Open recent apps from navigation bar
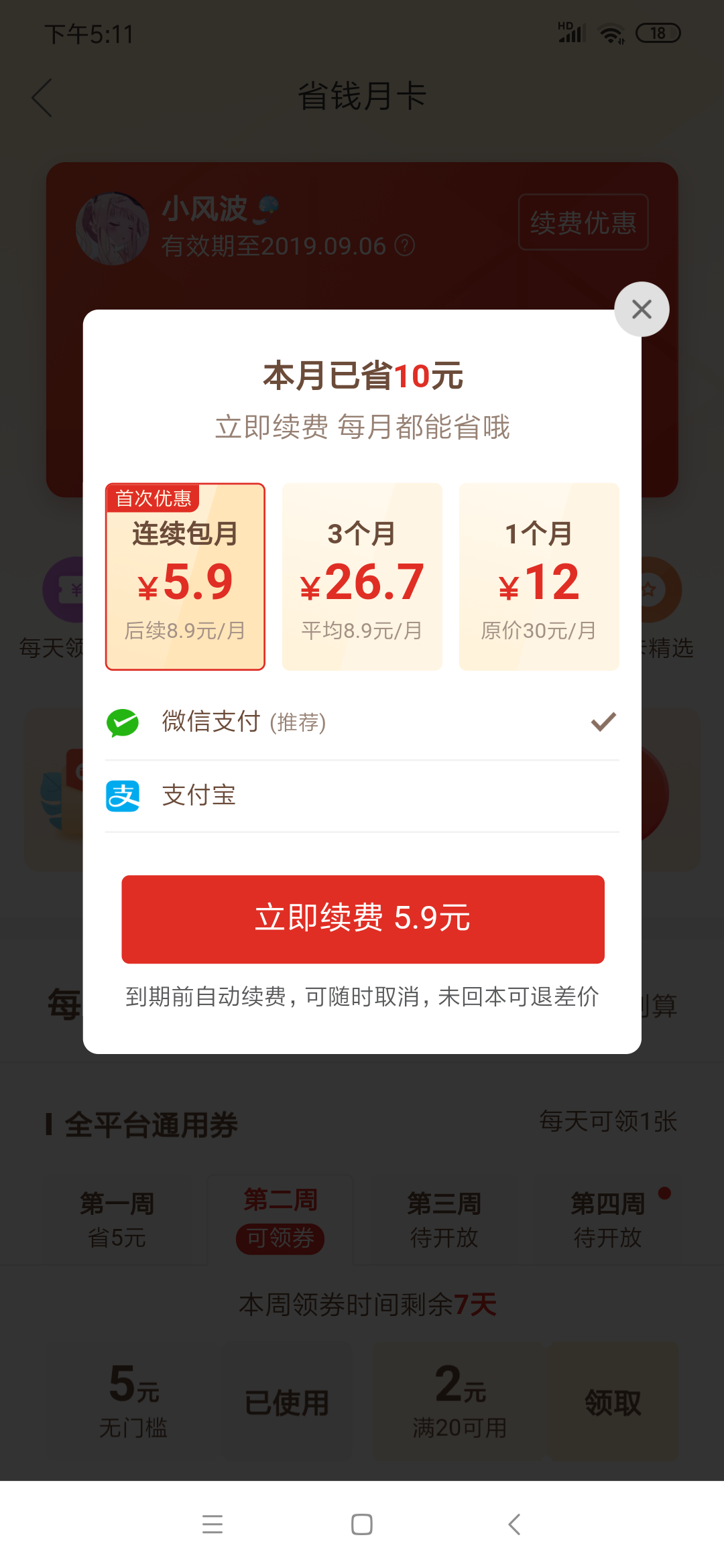The width and height of the screenshot is (724, 1568). click(x=213, y=1524)
